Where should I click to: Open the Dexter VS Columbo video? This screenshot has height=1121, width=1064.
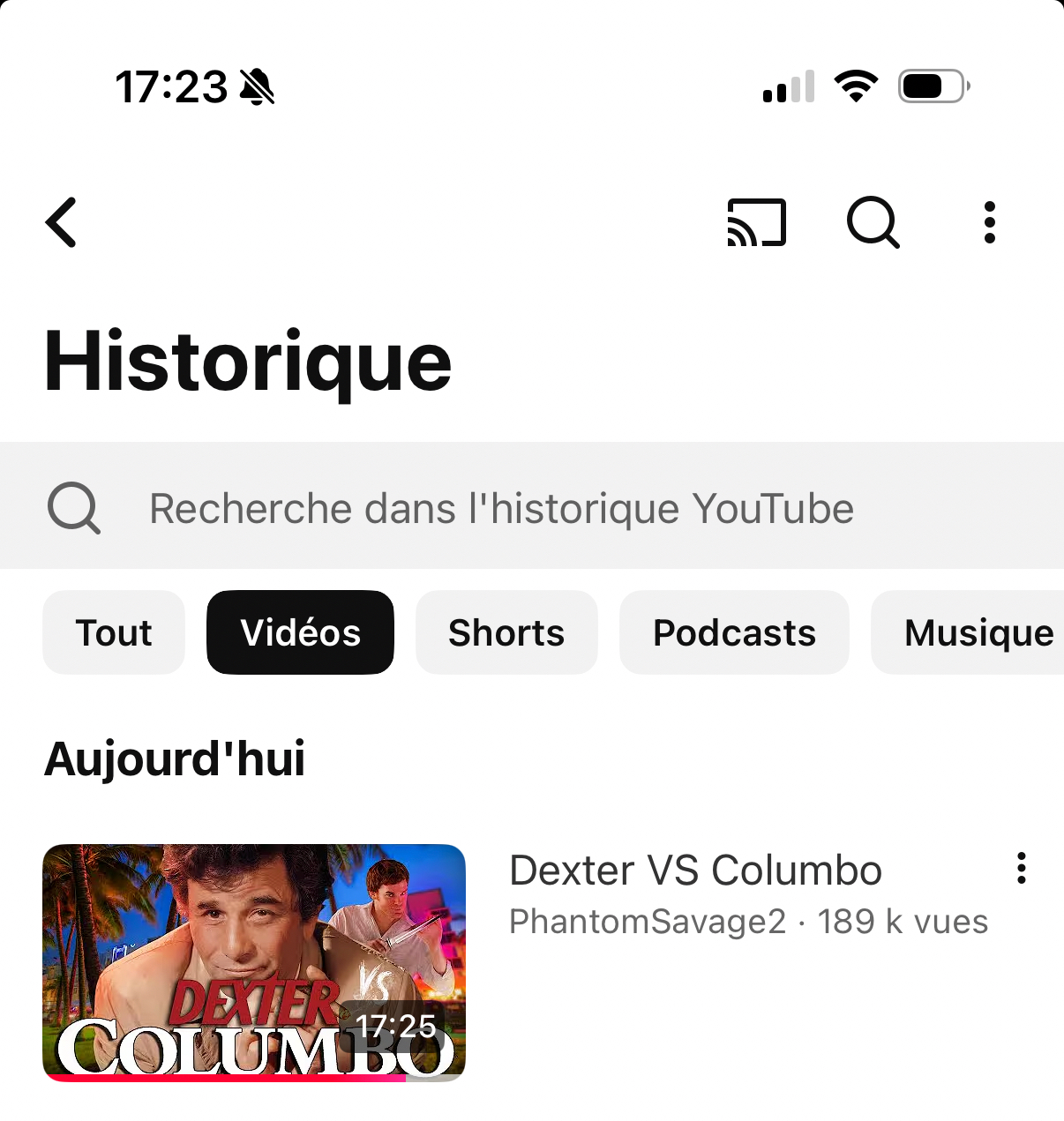(254, 962)
